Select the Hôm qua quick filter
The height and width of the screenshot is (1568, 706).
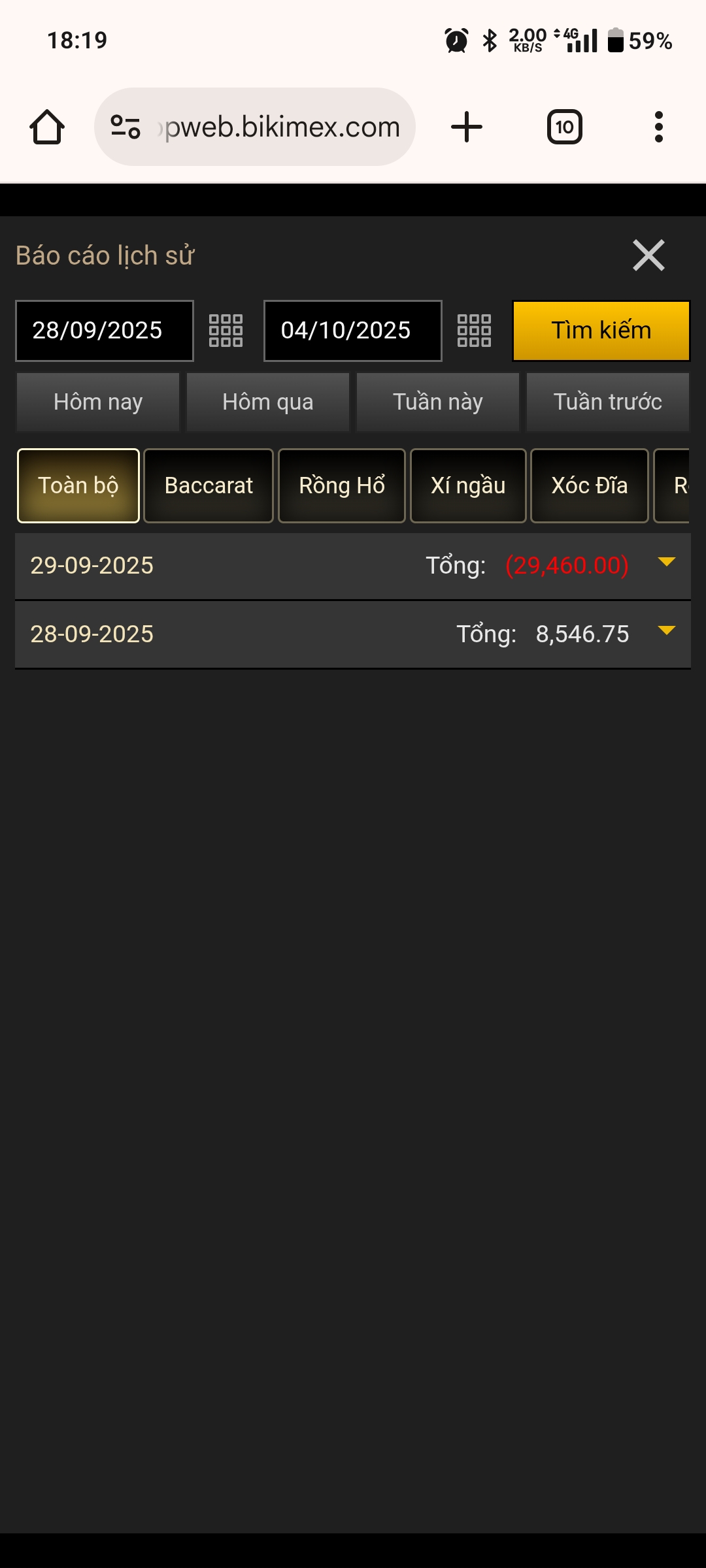tap(267, 402)
